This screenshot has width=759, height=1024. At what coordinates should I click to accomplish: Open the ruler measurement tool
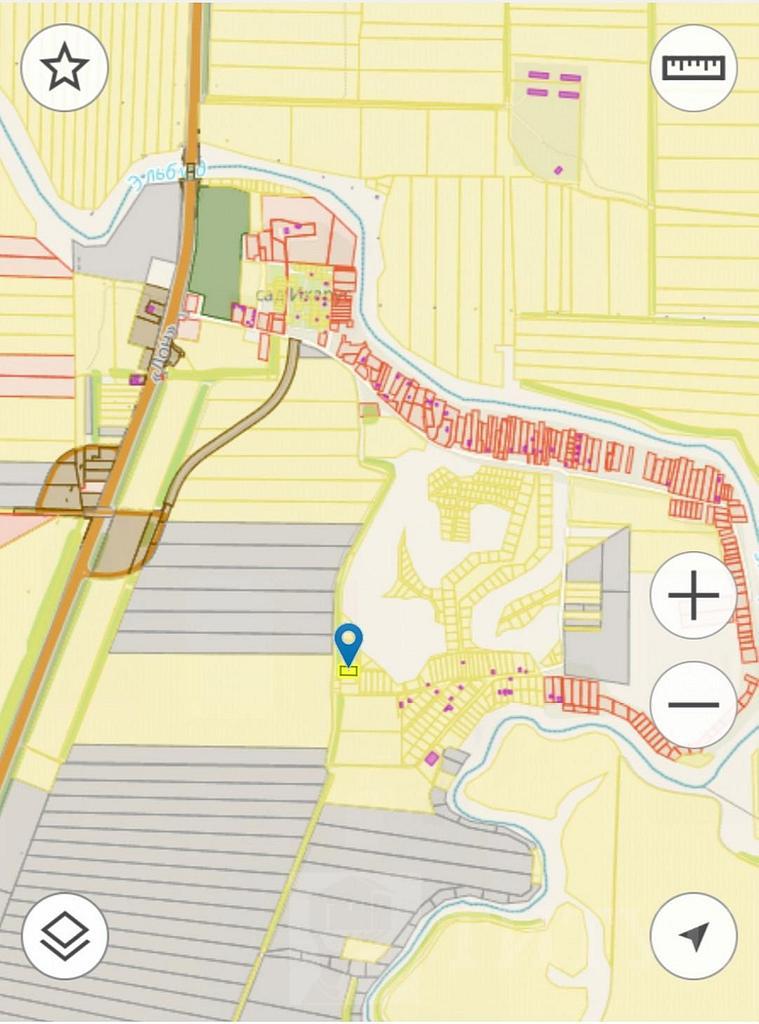click(x=694, y=68)
